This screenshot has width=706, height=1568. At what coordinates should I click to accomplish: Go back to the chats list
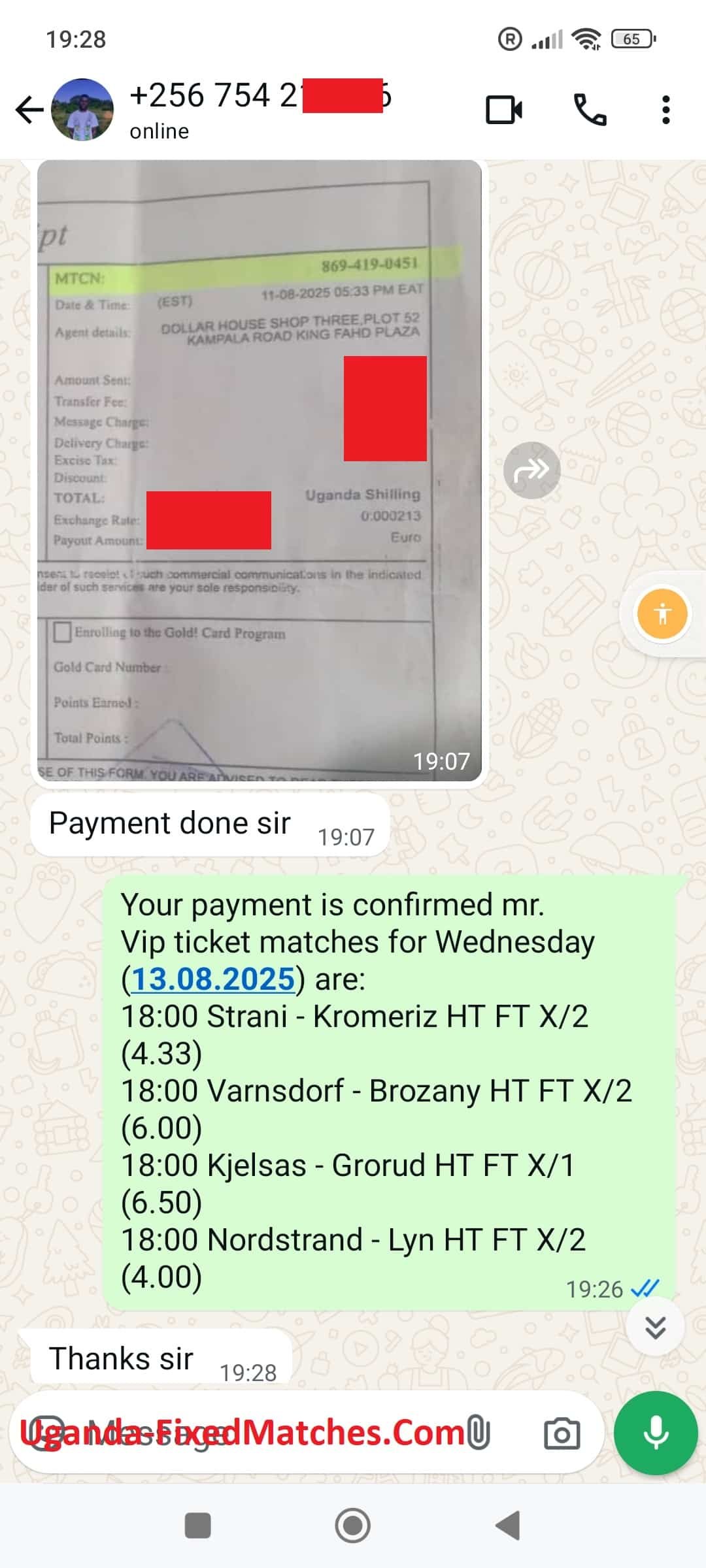29,109
